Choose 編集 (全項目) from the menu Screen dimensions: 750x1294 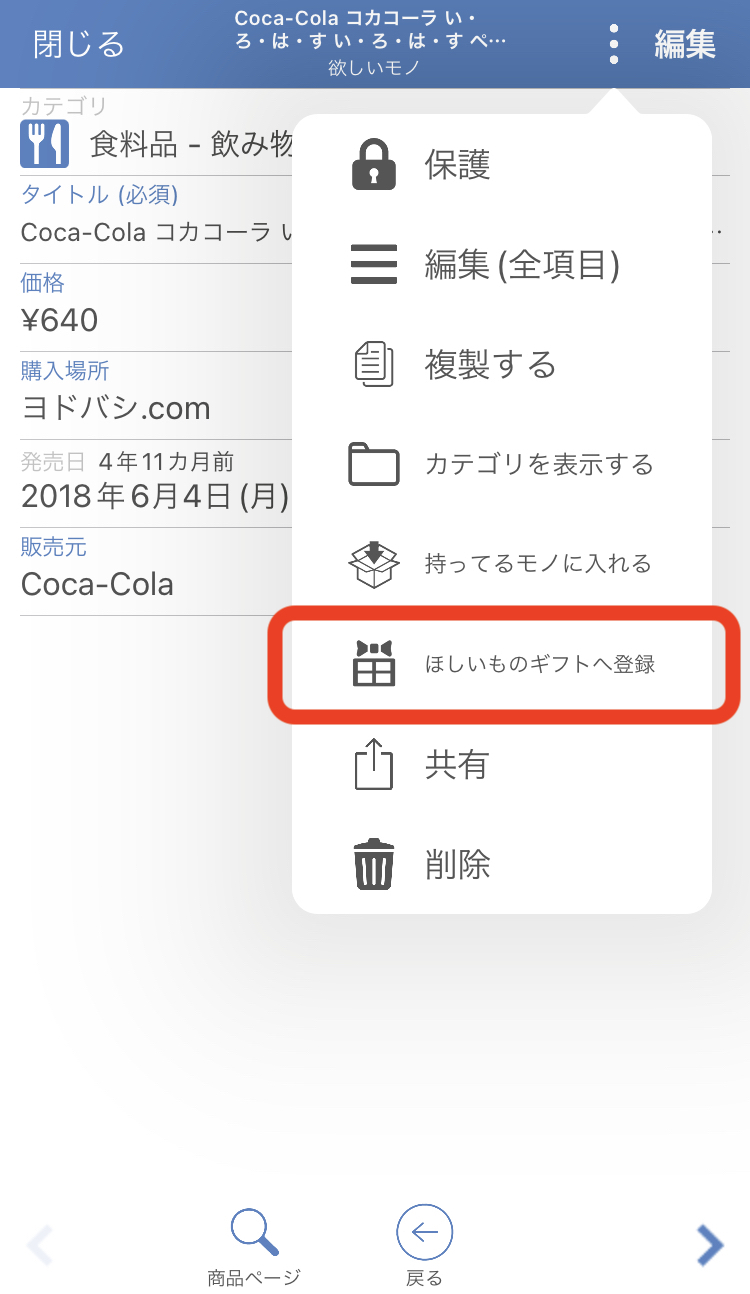point(500,265)
